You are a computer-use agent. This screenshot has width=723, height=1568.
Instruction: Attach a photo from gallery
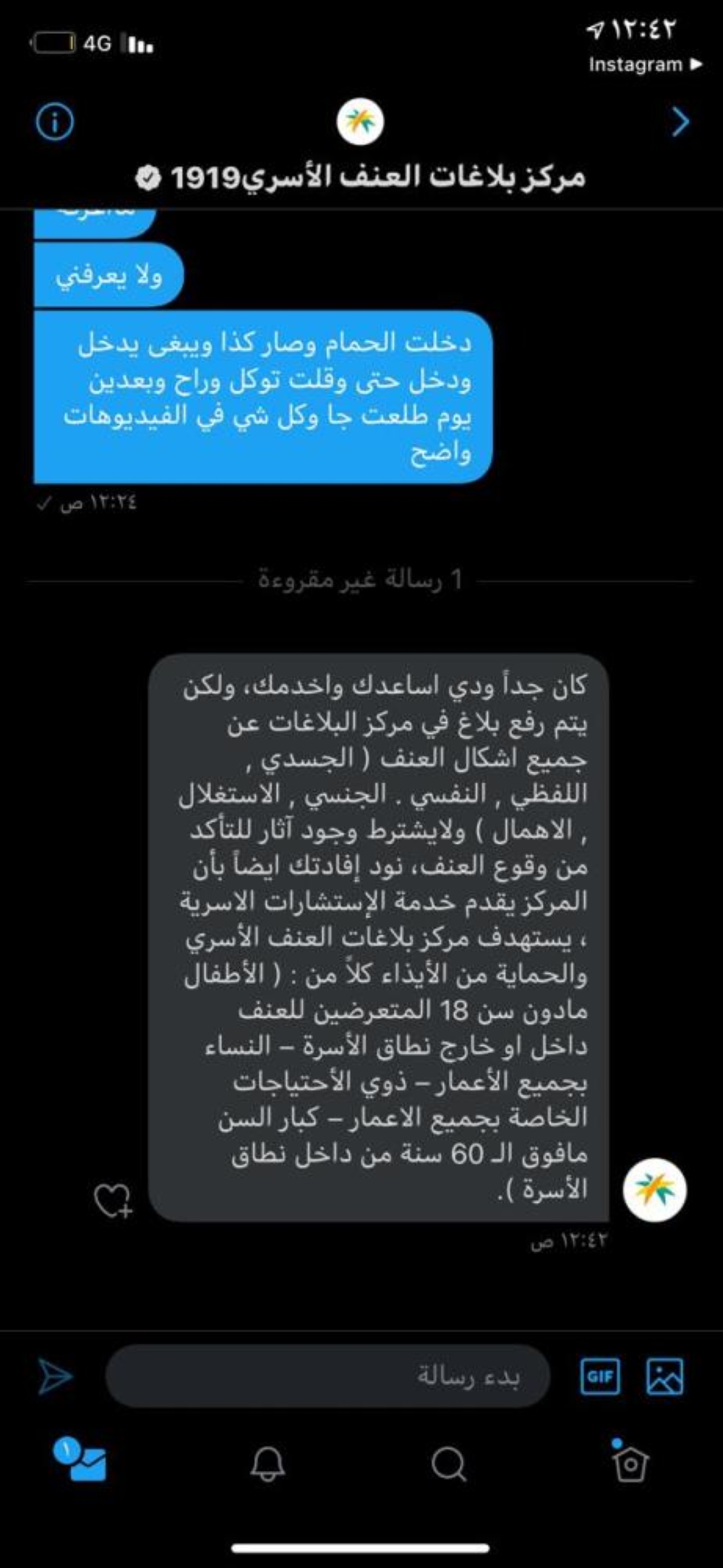pos(664,1376)
